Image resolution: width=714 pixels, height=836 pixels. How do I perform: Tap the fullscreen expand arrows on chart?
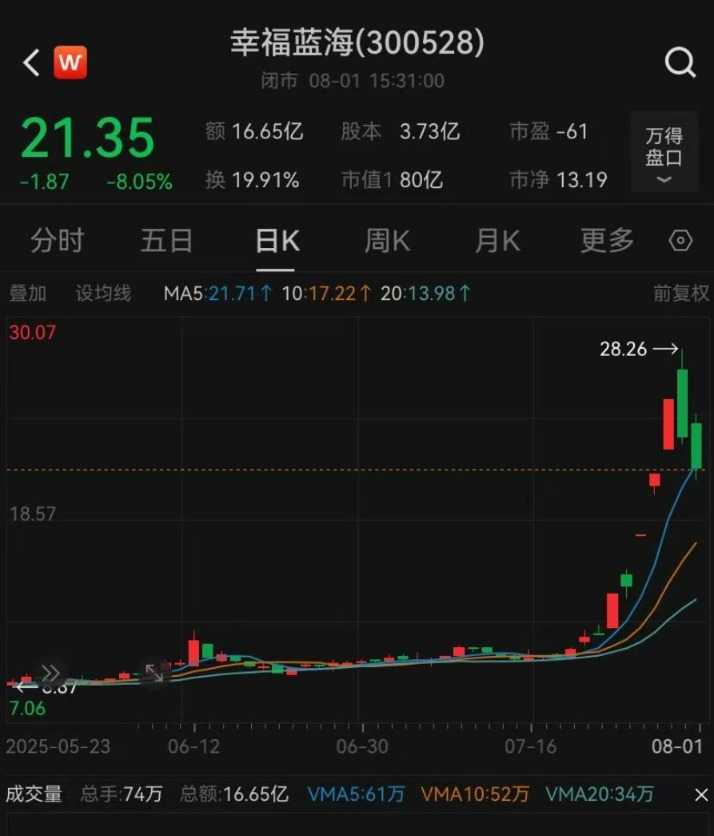(x=153, y=673)
